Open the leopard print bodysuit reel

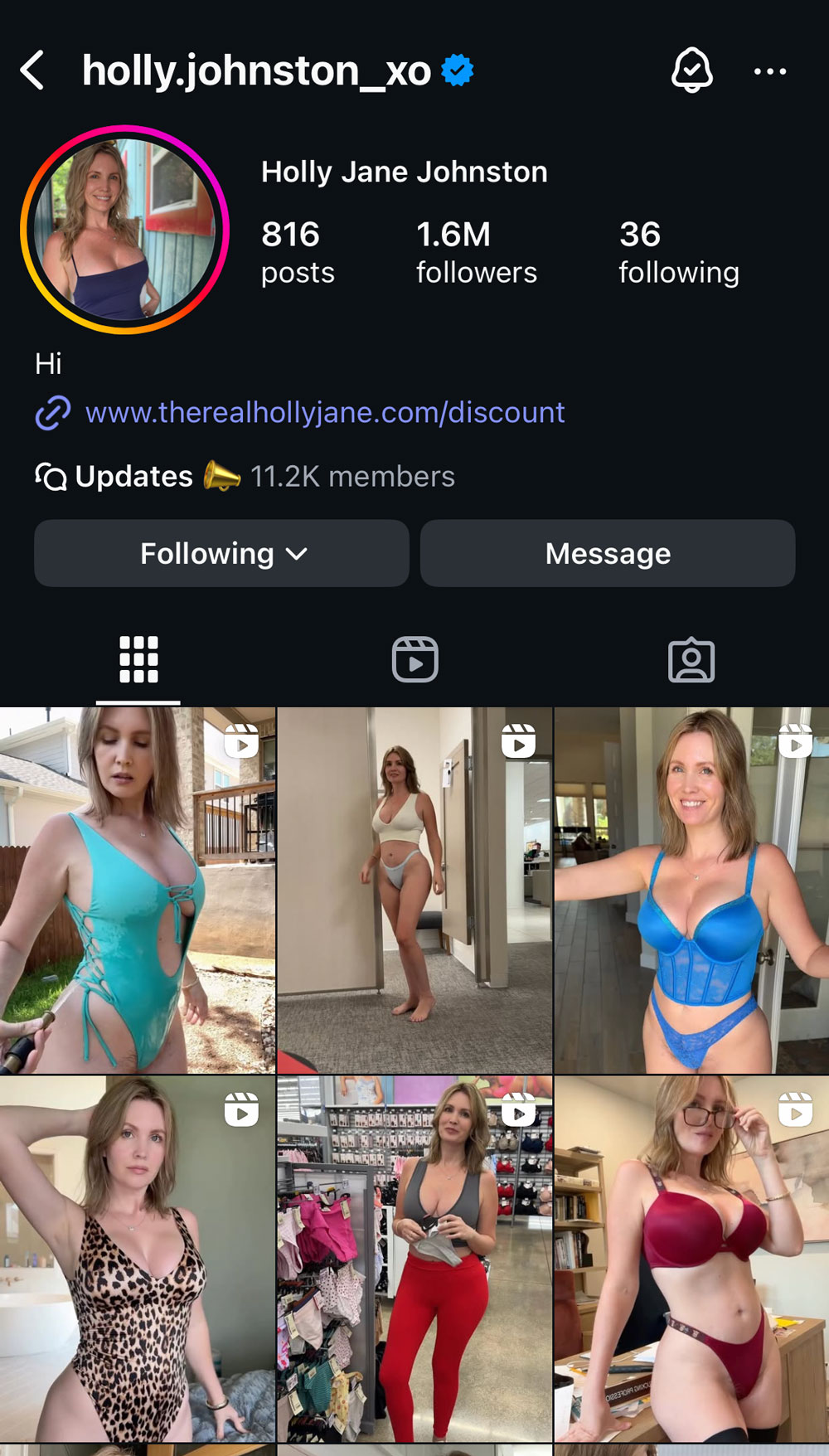tap(137, 1259)
